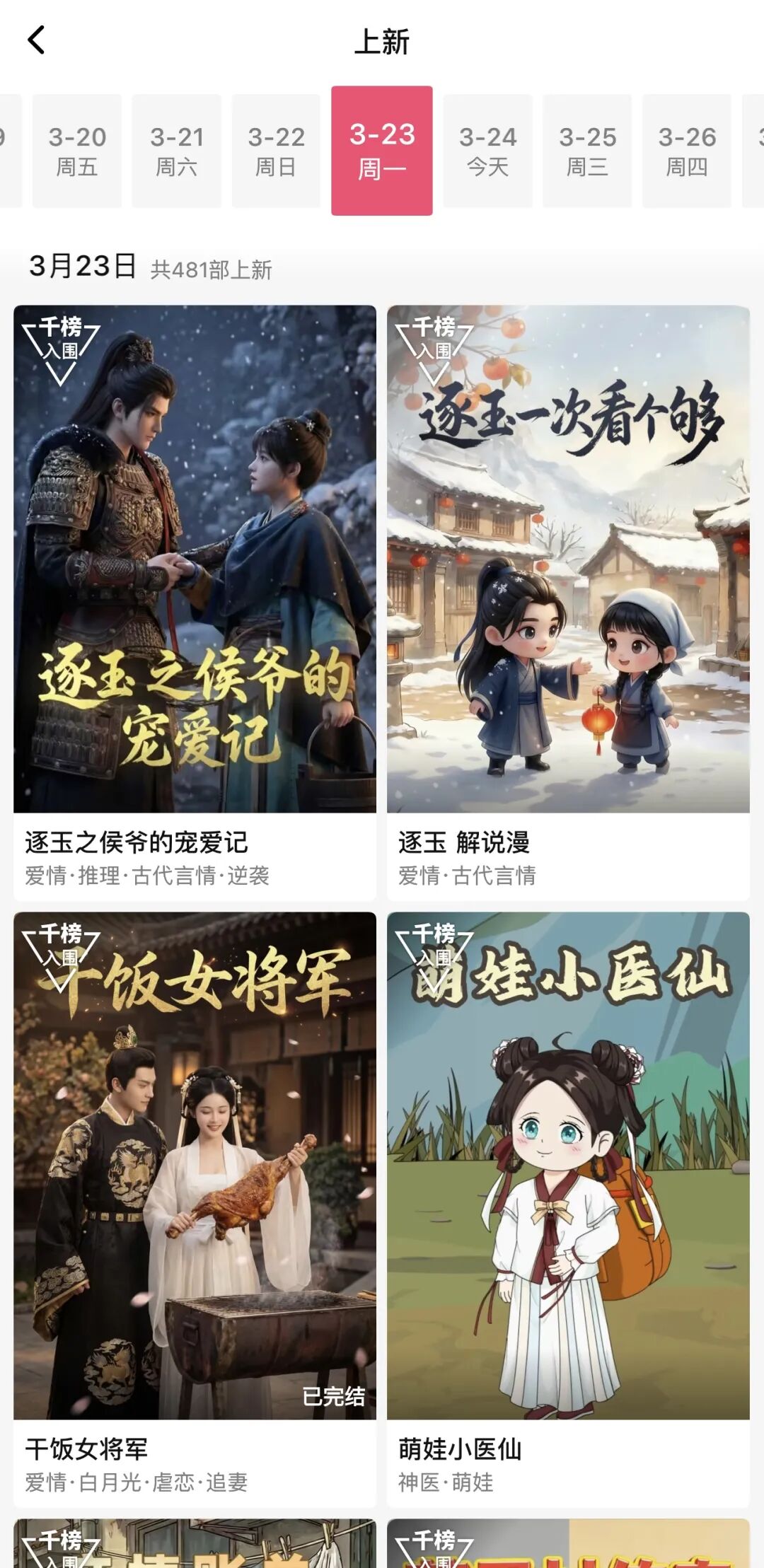Jump to the 3-24 今天 date tab
764x1568 pixels.
pyautogui.click(x=488, y=151)
